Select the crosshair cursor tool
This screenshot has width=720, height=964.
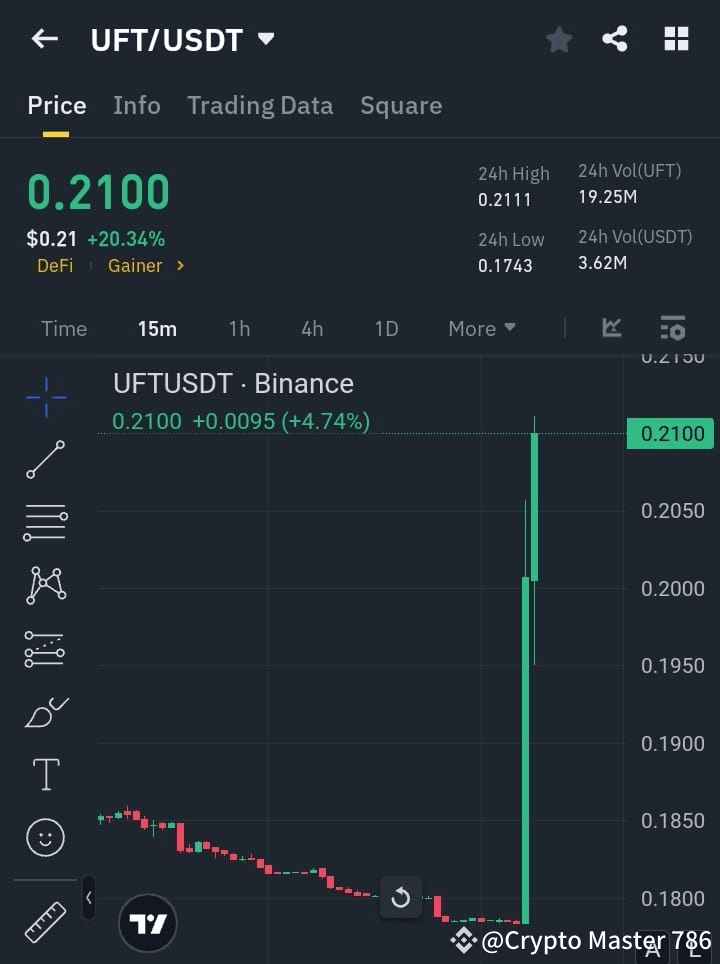45,398
